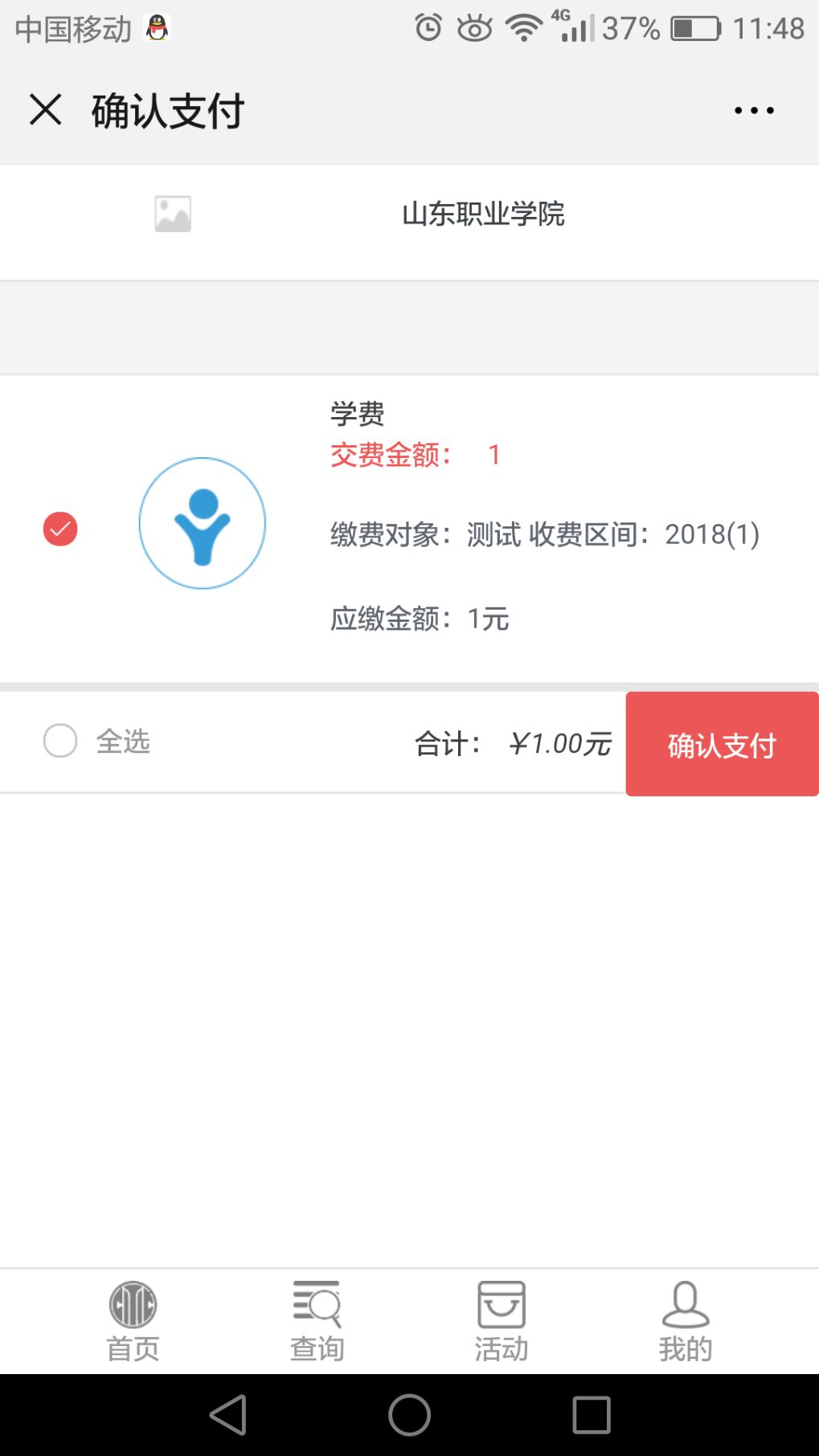Tap the red 确认支付 button

(722, 744)
